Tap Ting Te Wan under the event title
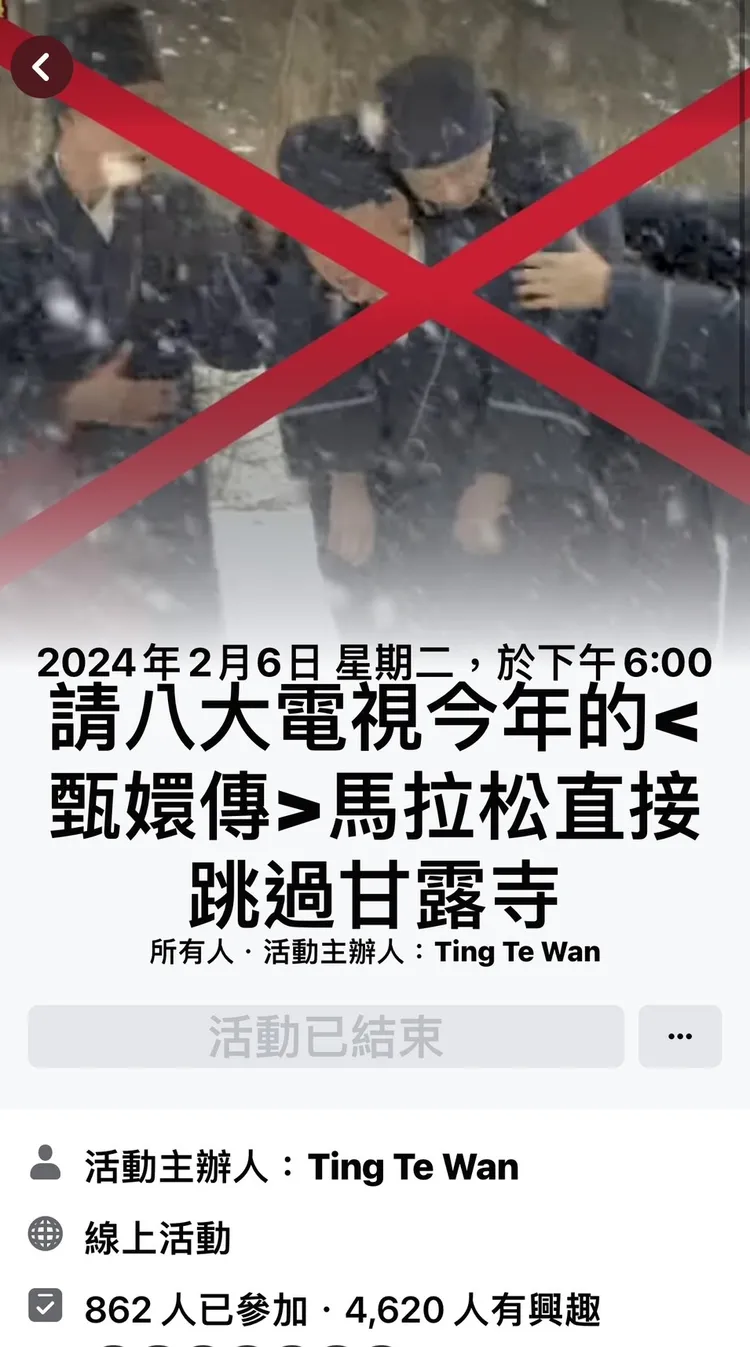The image size is (750, 1347). pyautogui.click(x=517, y=952)
